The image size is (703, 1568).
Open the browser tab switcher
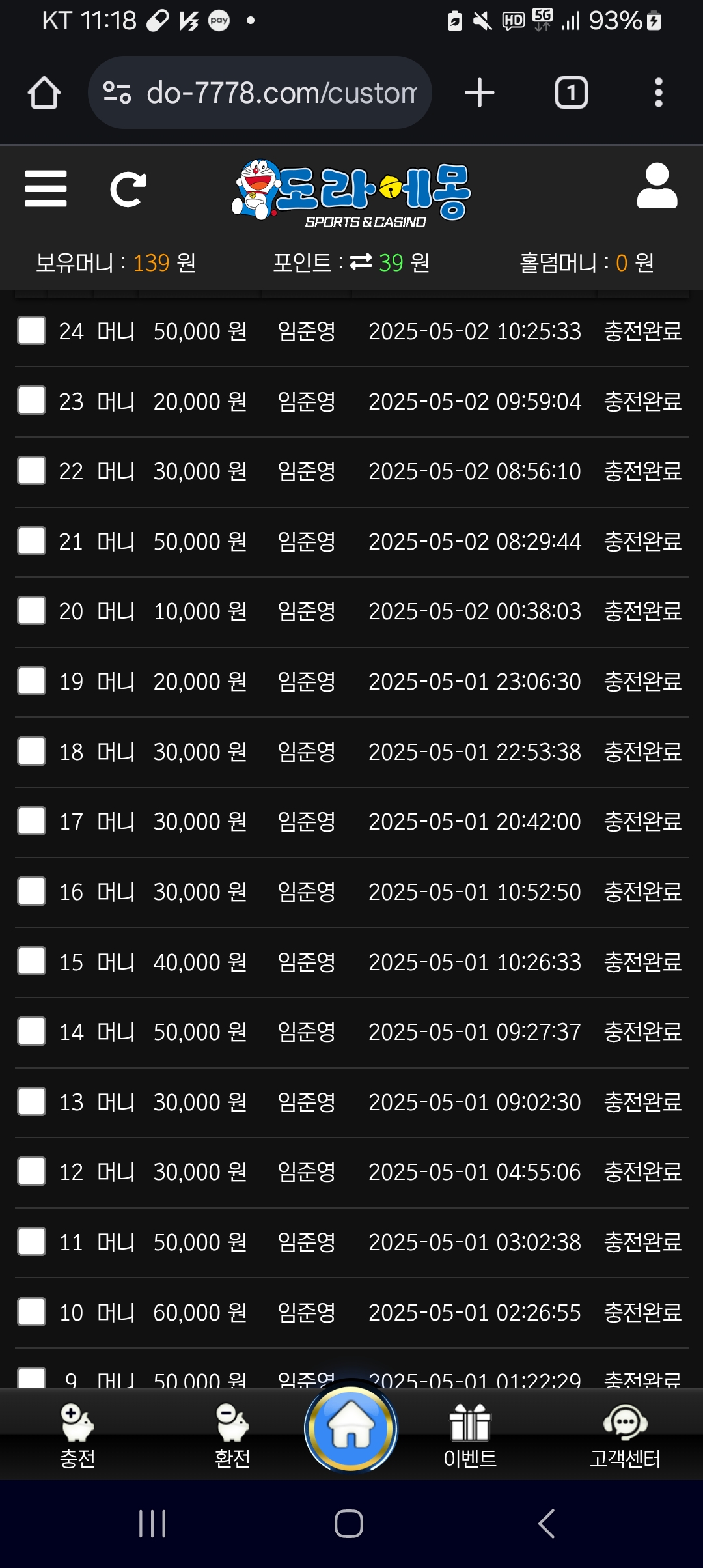pos(571,92)
